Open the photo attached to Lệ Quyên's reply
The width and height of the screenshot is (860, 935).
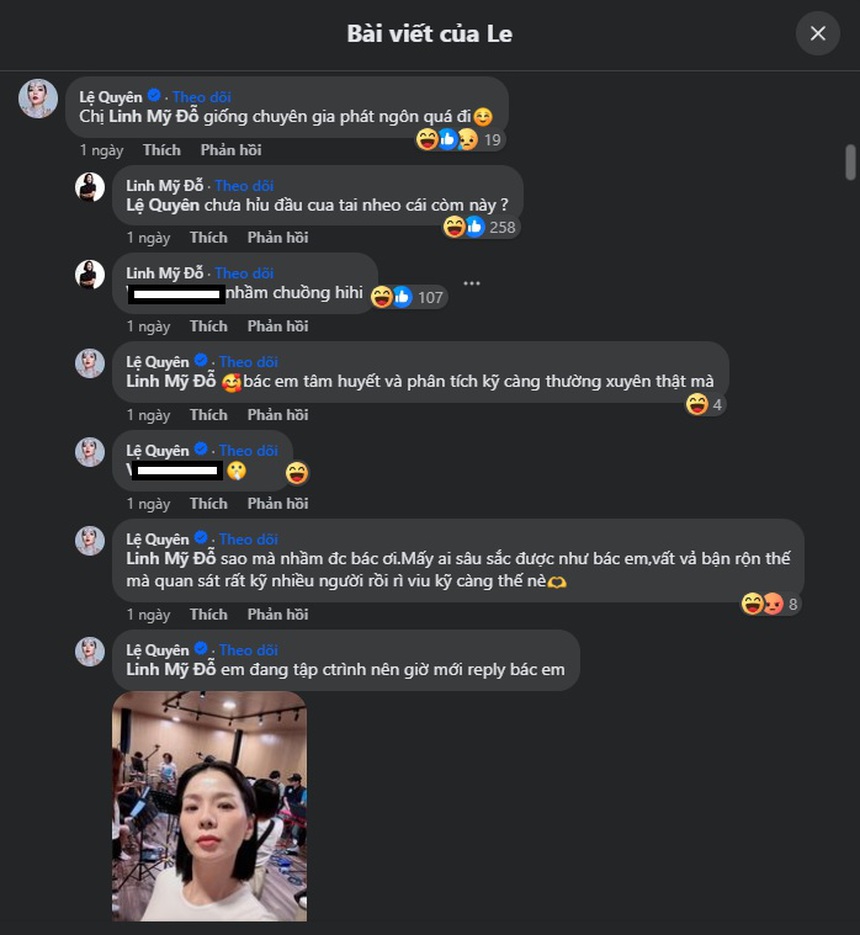[209, 805]
